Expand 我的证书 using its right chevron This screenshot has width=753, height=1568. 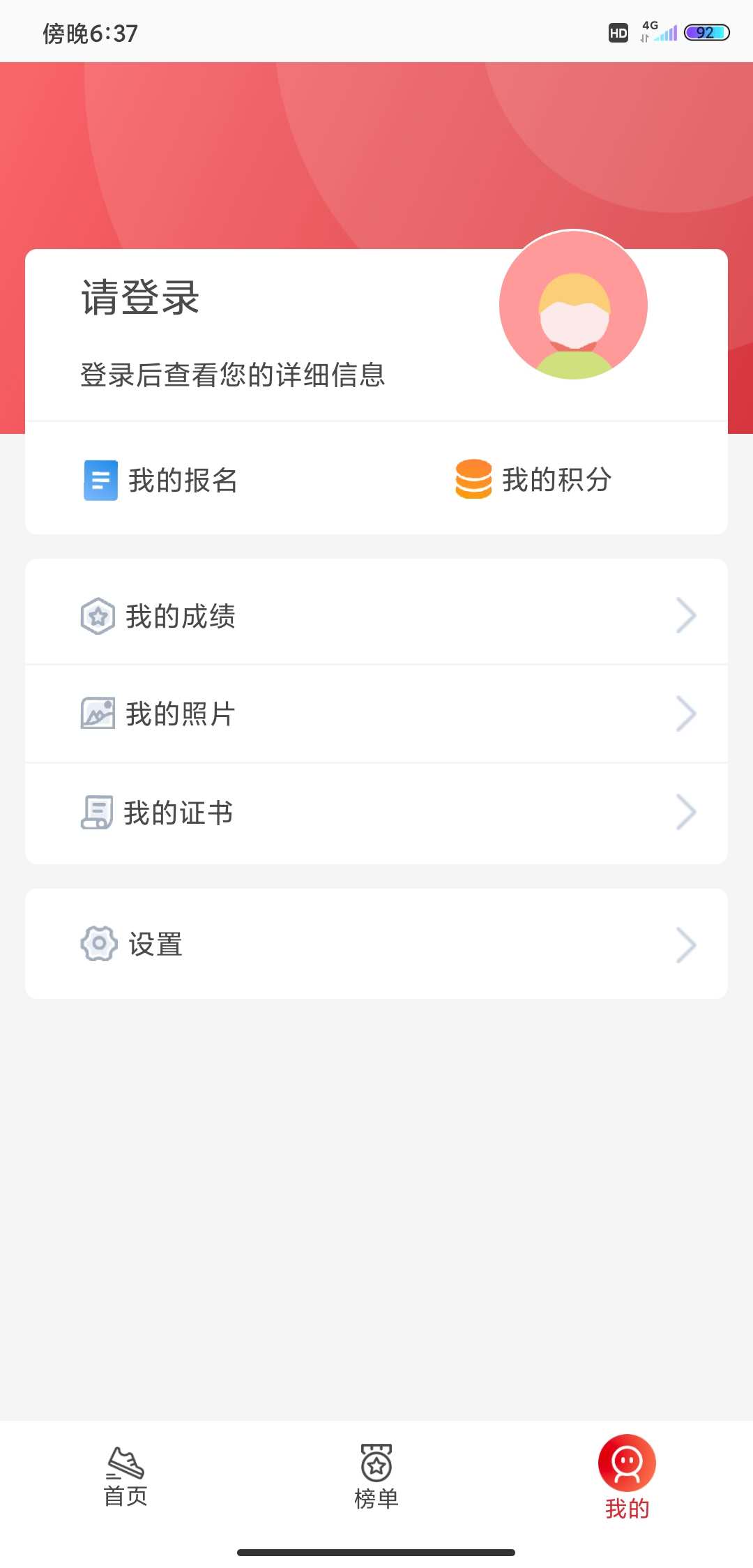[687, 812]
